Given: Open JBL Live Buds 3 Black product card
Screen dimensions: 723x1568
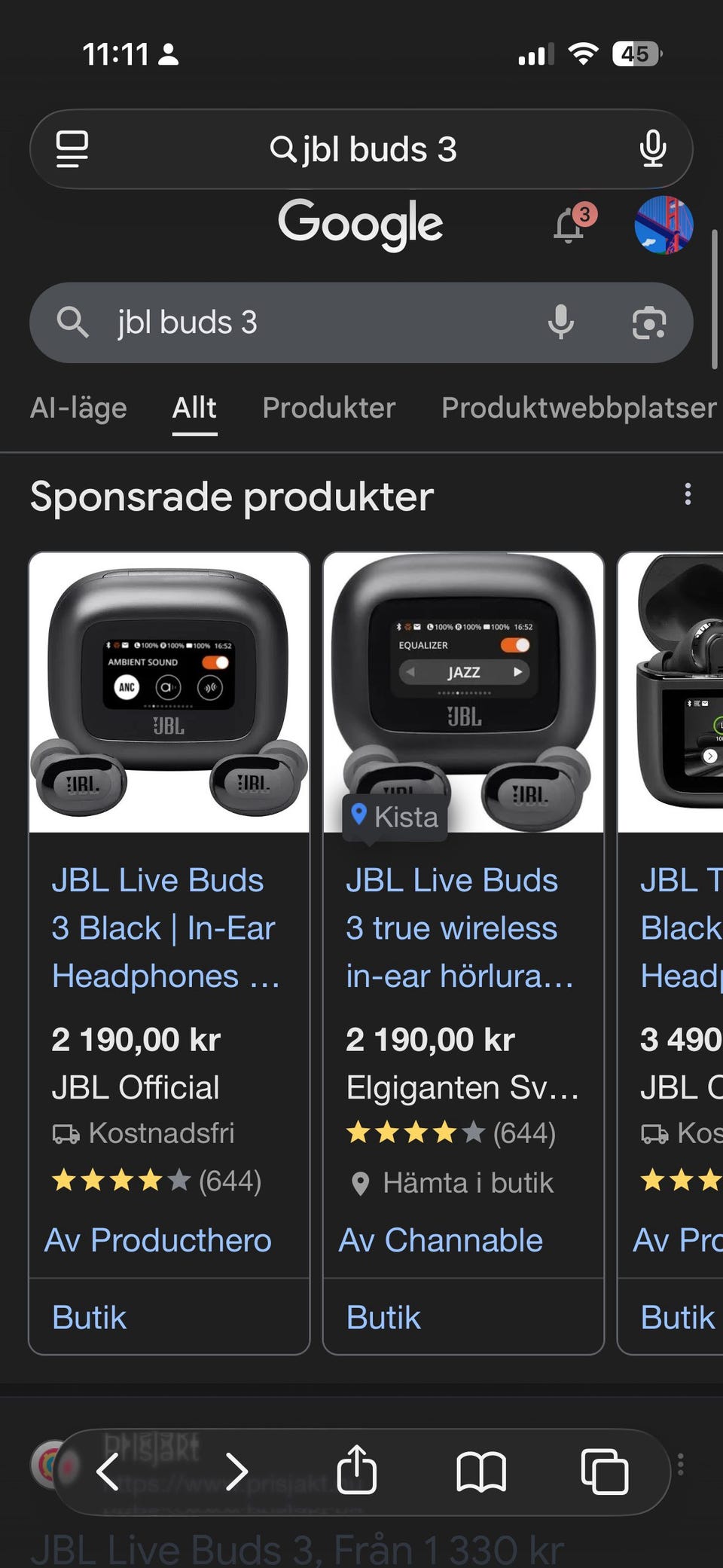Looking at the screenshot, I should pyautogui.click(x=166, y=928).
